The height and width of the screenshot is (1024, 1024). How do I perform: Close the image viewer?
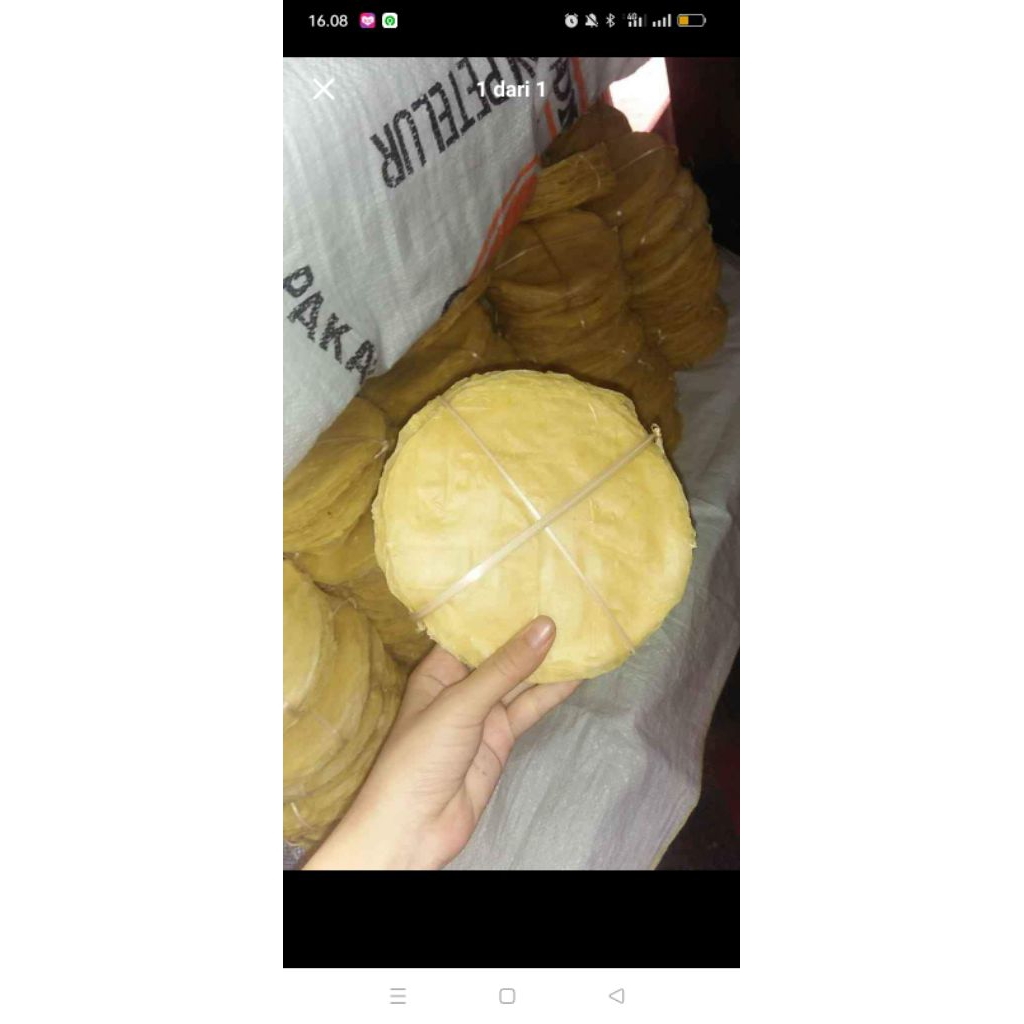pos(323,89)
